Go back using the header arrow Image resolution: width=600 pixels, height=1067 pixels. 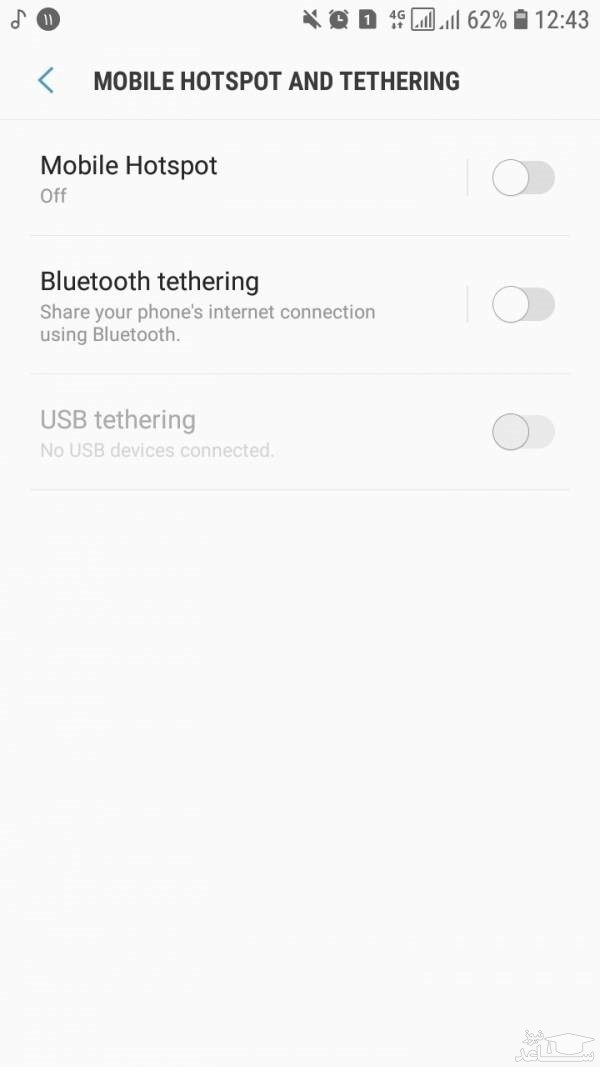pos(46,81)
